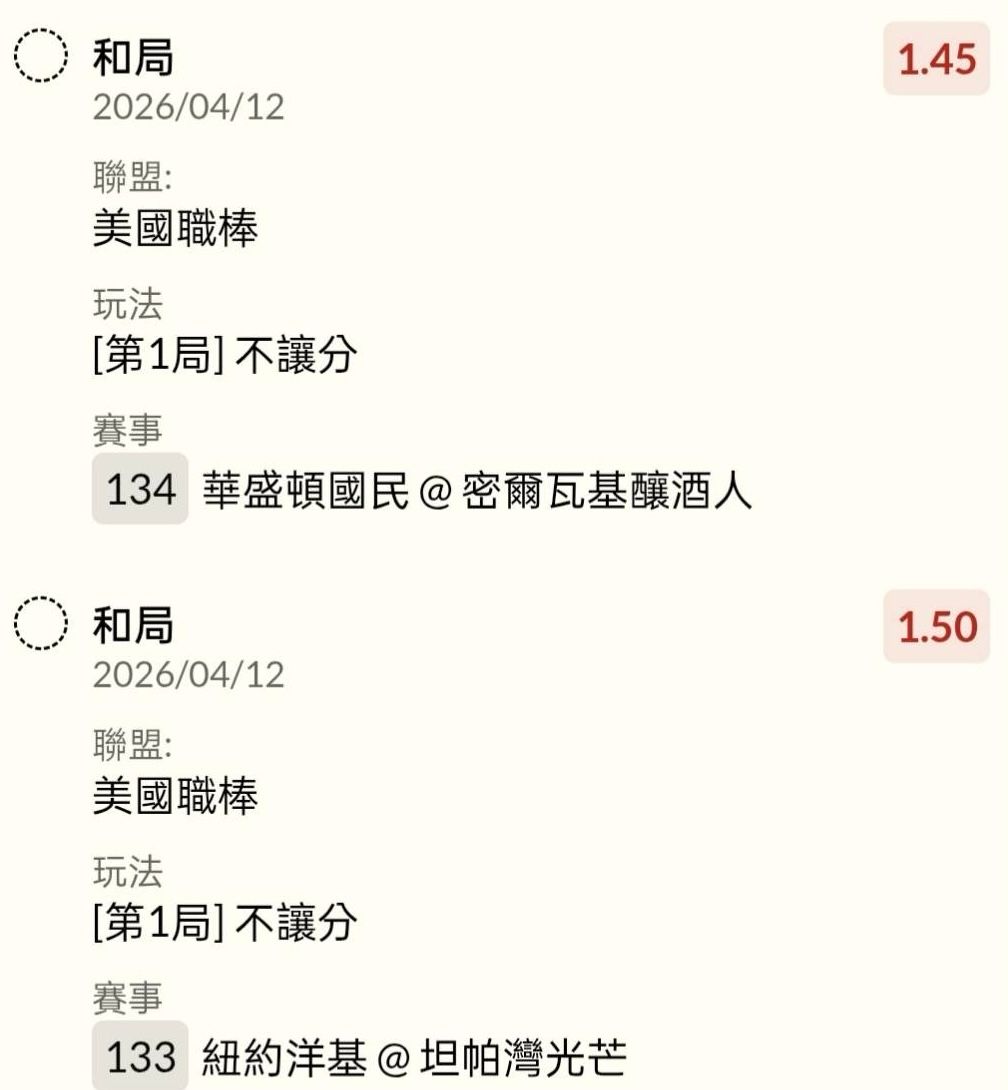The height and width of the screenshot is (1090, 1008).
Task: Open the 和局 bet for match 134 華盛頓國民
Action: (x=133, y=60)
